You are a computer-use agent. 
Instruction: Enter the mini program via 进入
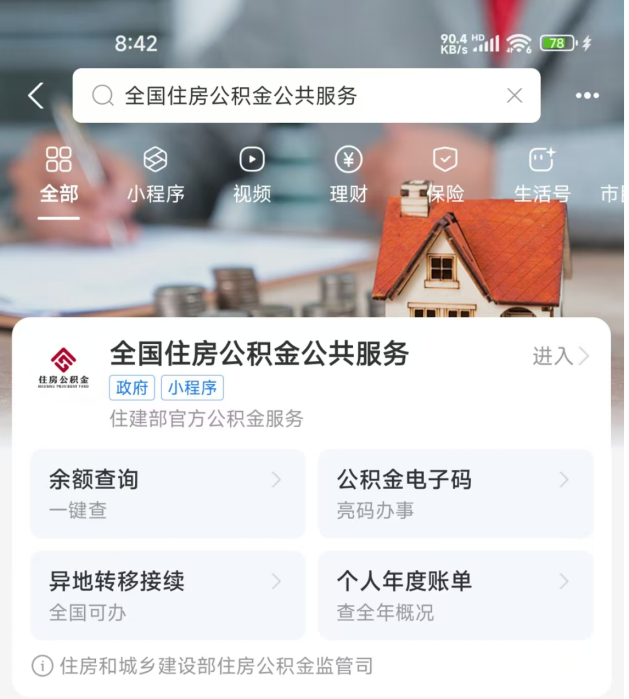[560, 356]
